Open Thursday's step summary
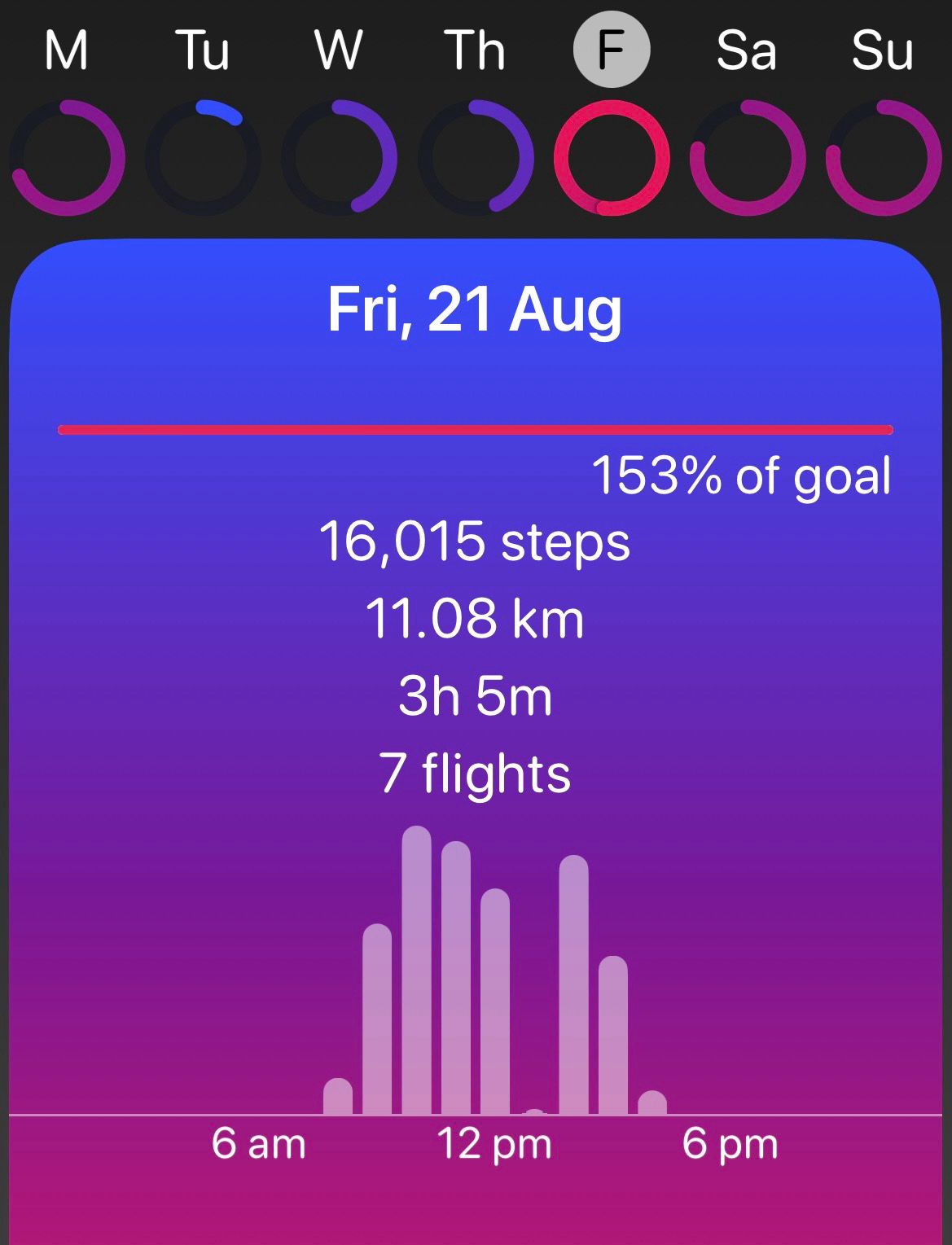The height and width of the screenshot is (1245, 952). coord(475,50)
